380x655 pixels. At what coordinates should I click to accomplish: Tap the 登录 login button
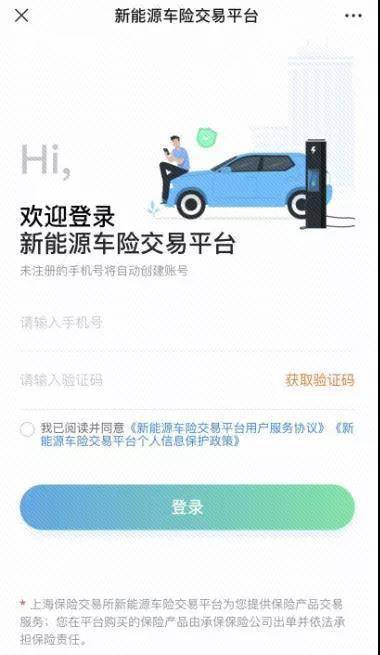coord(187,507)
